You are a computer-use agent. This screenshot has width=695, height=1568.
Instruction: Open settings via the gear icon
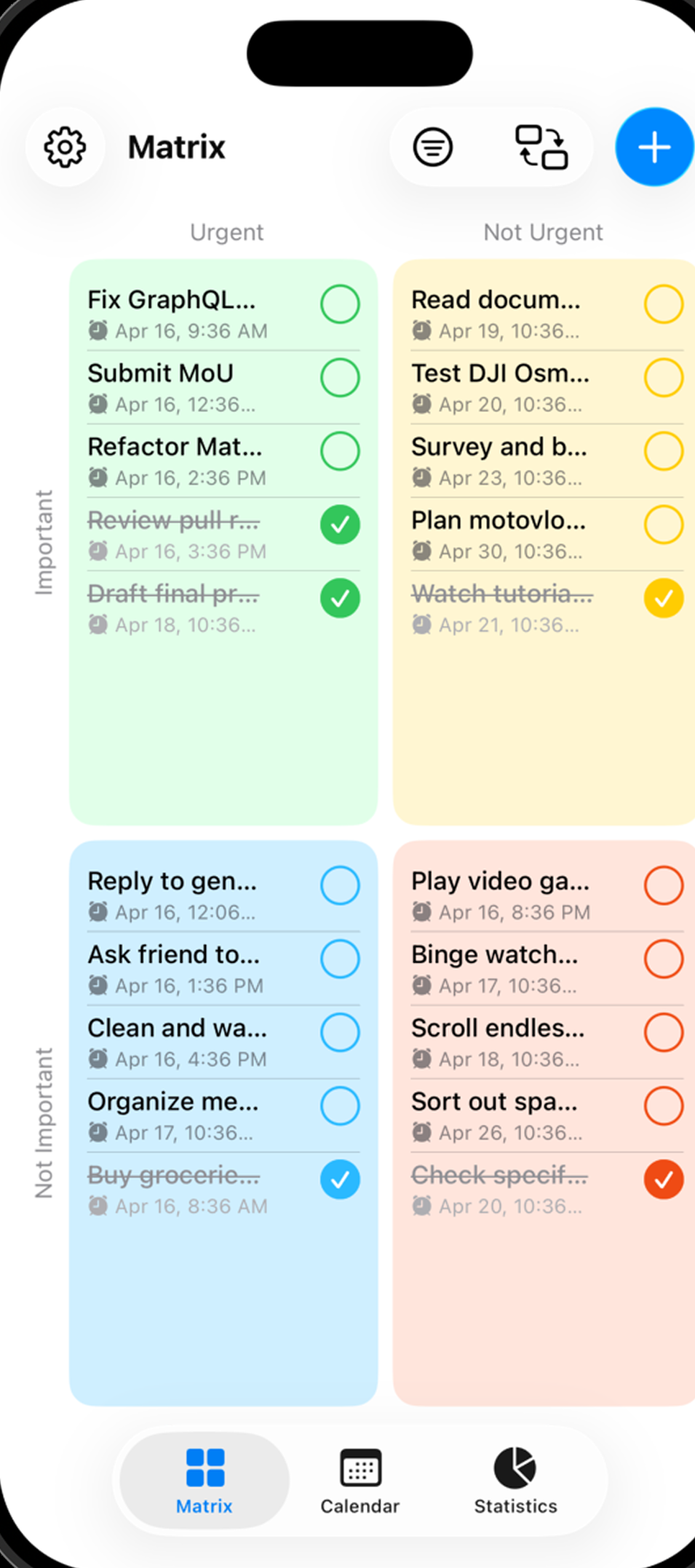coord(65,148)
